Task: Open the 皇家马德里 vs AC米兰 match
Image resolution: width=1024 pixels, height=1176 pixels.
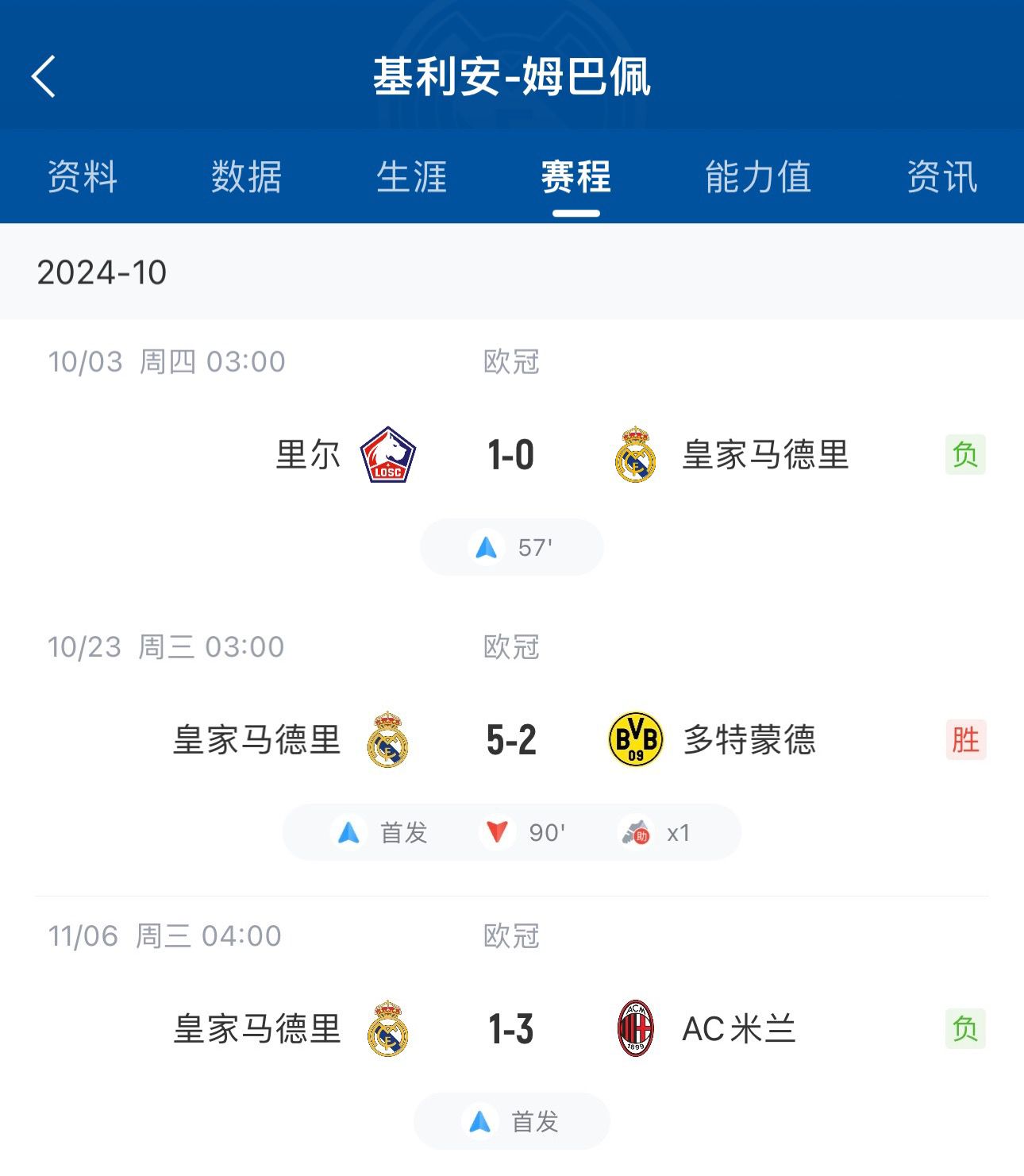Action: [511, 1029]
